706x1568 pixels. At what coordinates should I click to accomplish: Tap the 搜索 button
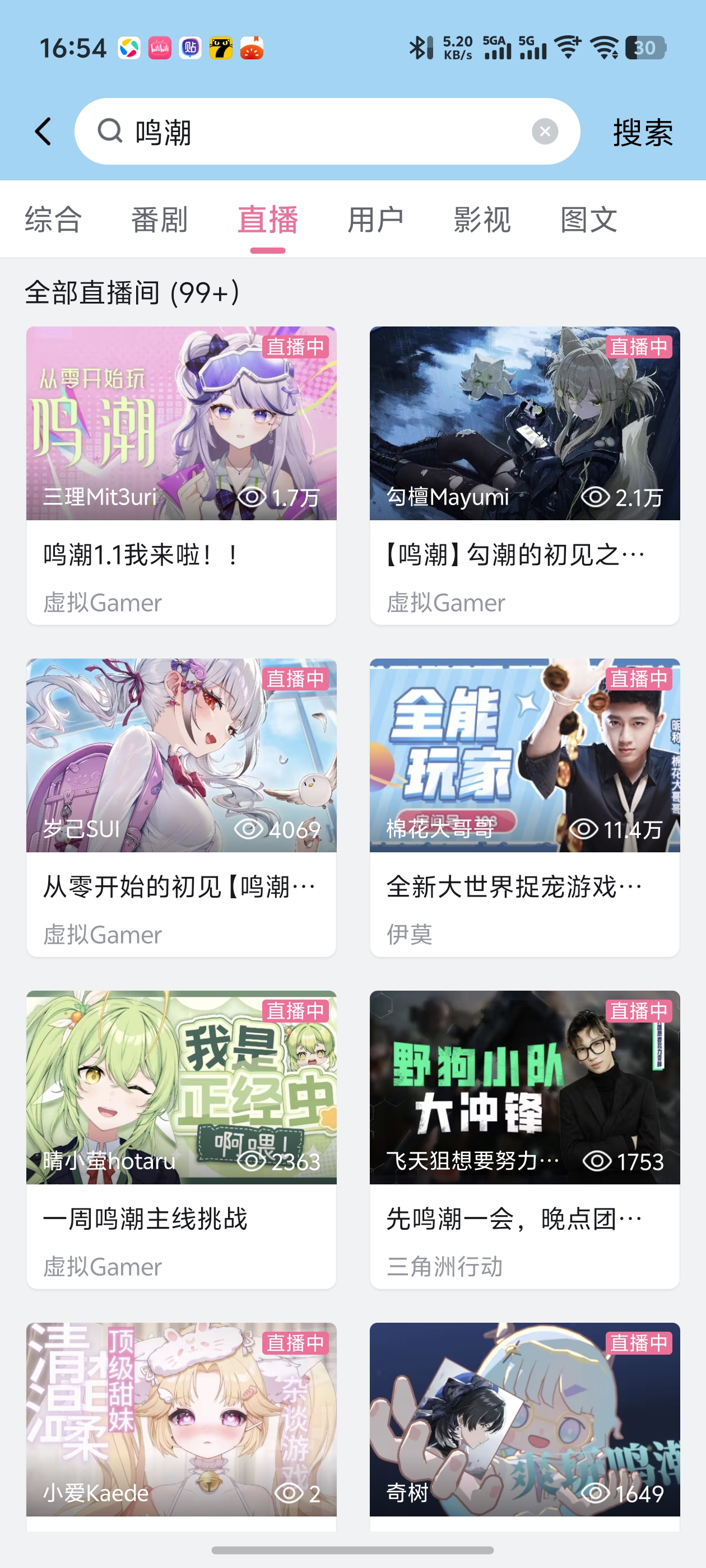tap(642, 133)
